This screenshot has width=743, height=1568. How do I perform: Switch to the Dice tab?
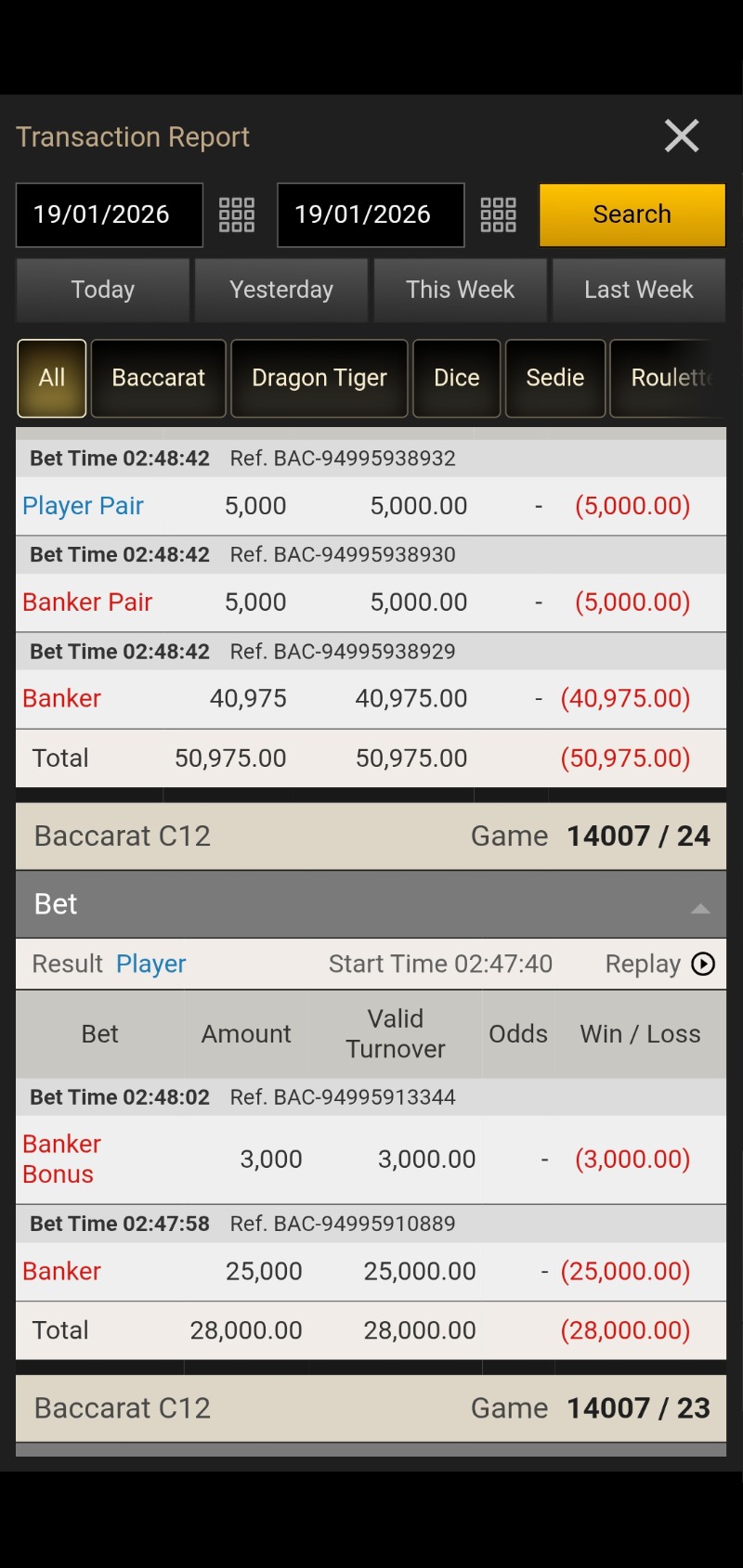coord(457,378)
